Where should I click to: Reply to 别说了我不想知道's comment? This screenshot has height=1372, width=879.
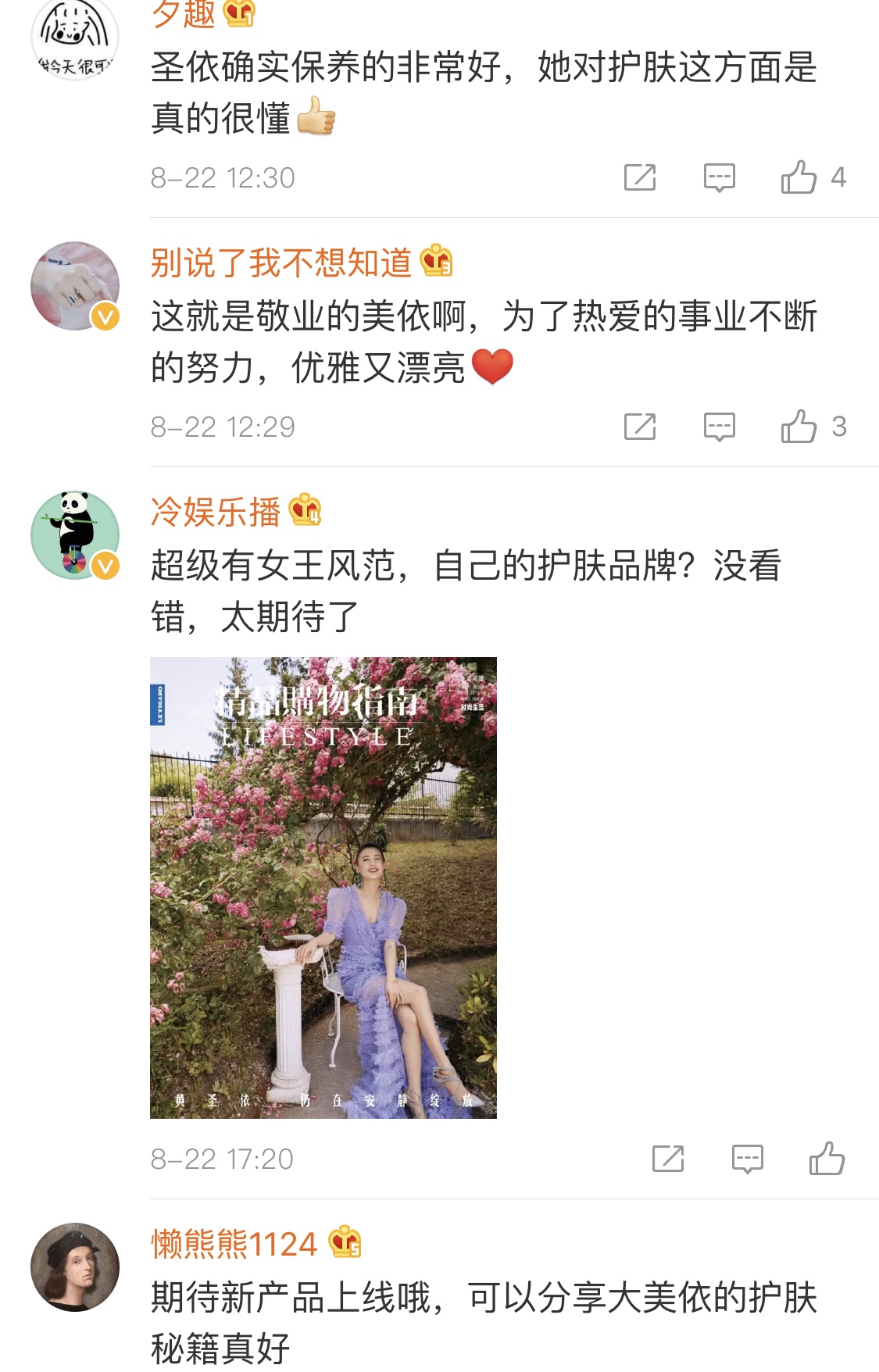click(719, 427)
